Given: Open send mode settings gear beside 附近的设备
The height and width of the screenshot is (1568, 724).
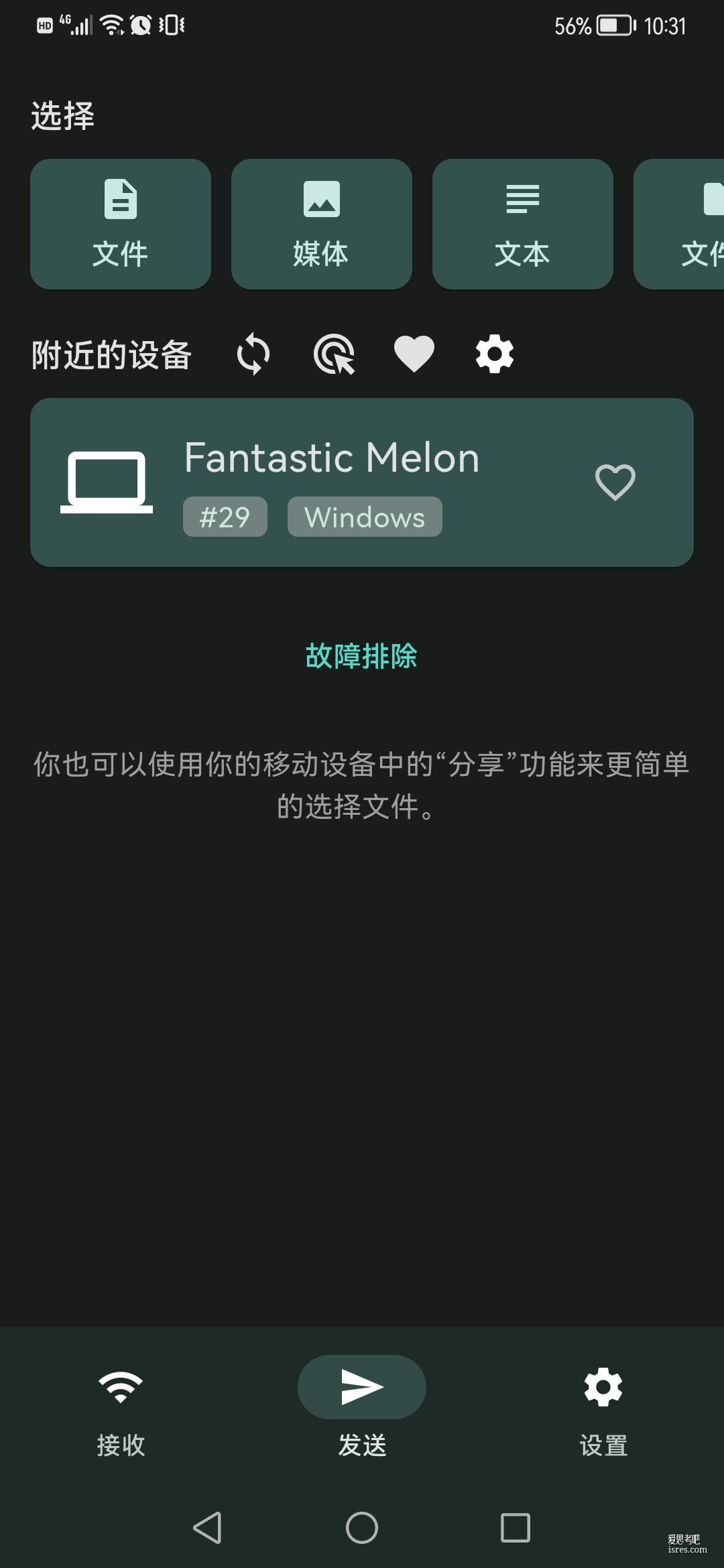Looking at the screenshot, I should tap(495, 354).
